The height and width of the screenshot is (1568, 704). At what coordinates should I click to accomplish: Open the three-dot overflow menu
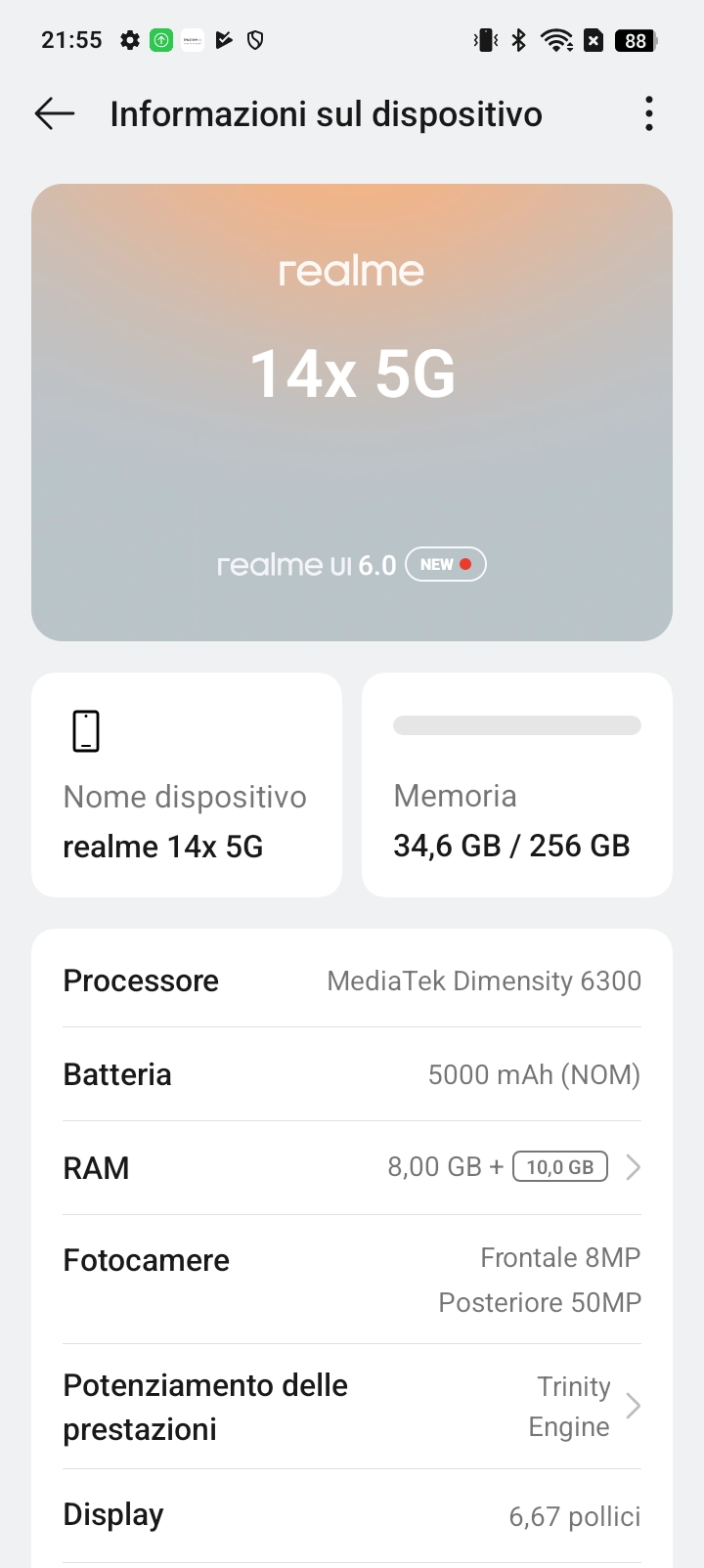(648, 114)
